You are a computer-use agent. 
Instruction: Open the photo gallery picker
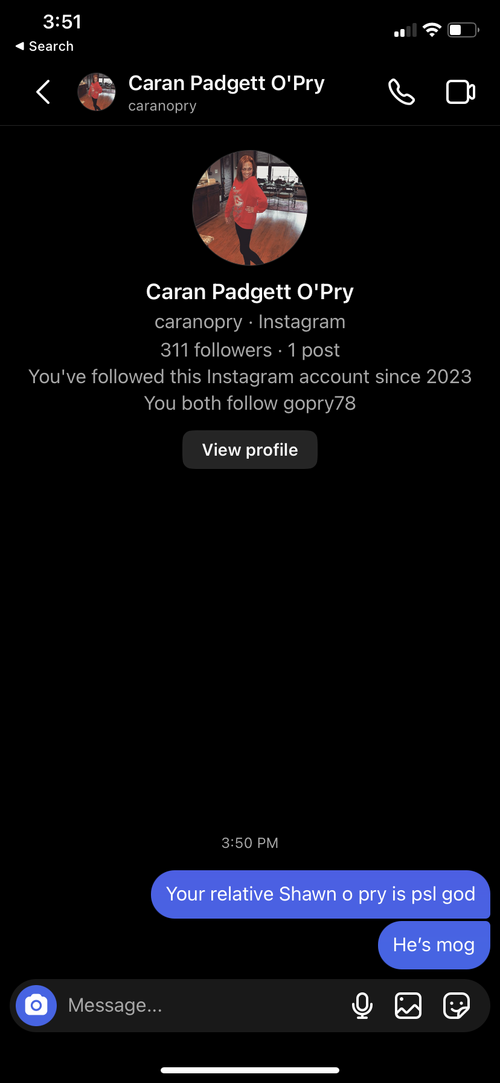[x=408, y=1006]
